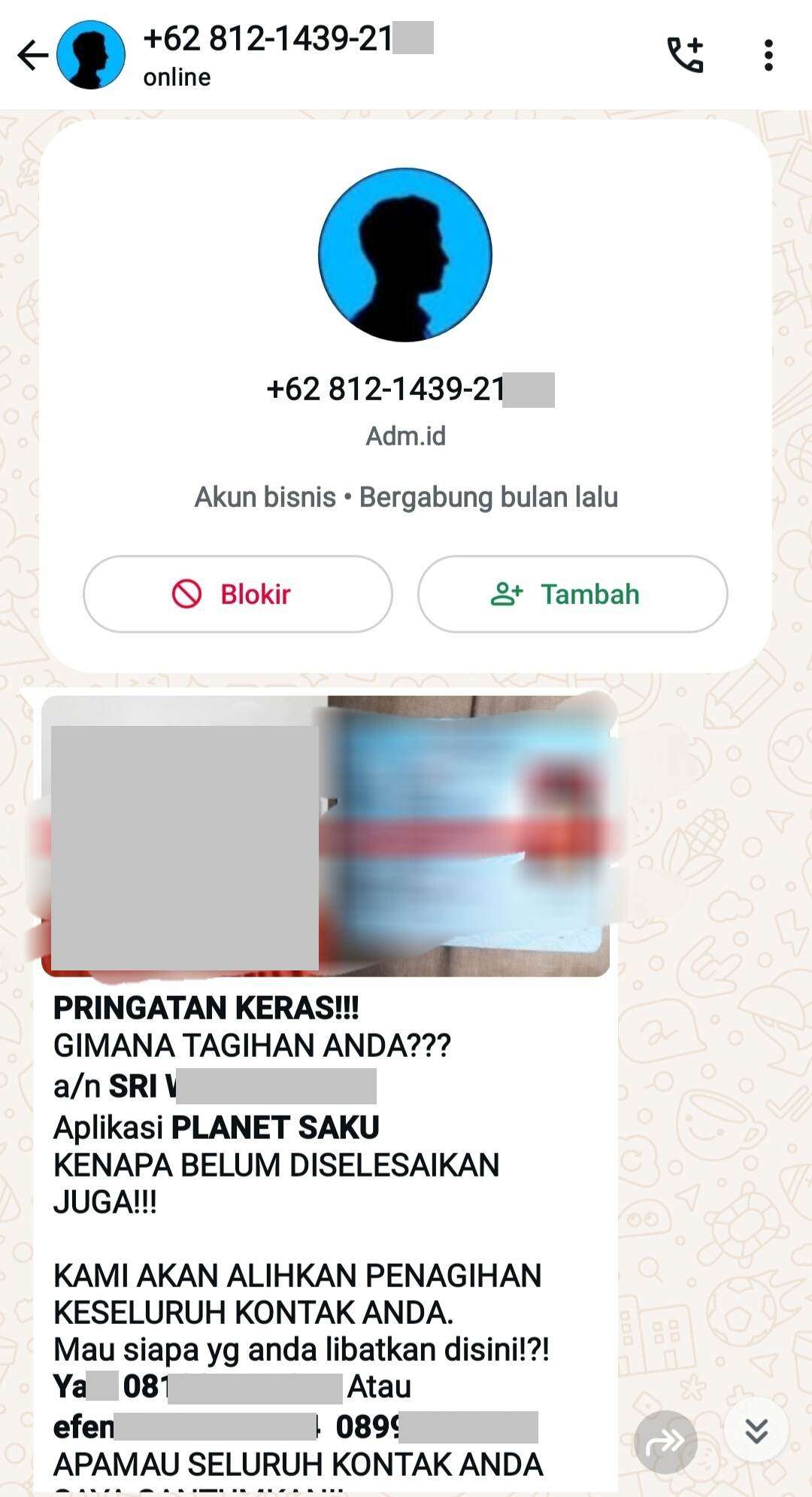View the large profile photo
812x1497 pixels.
[x=405, y=254]
